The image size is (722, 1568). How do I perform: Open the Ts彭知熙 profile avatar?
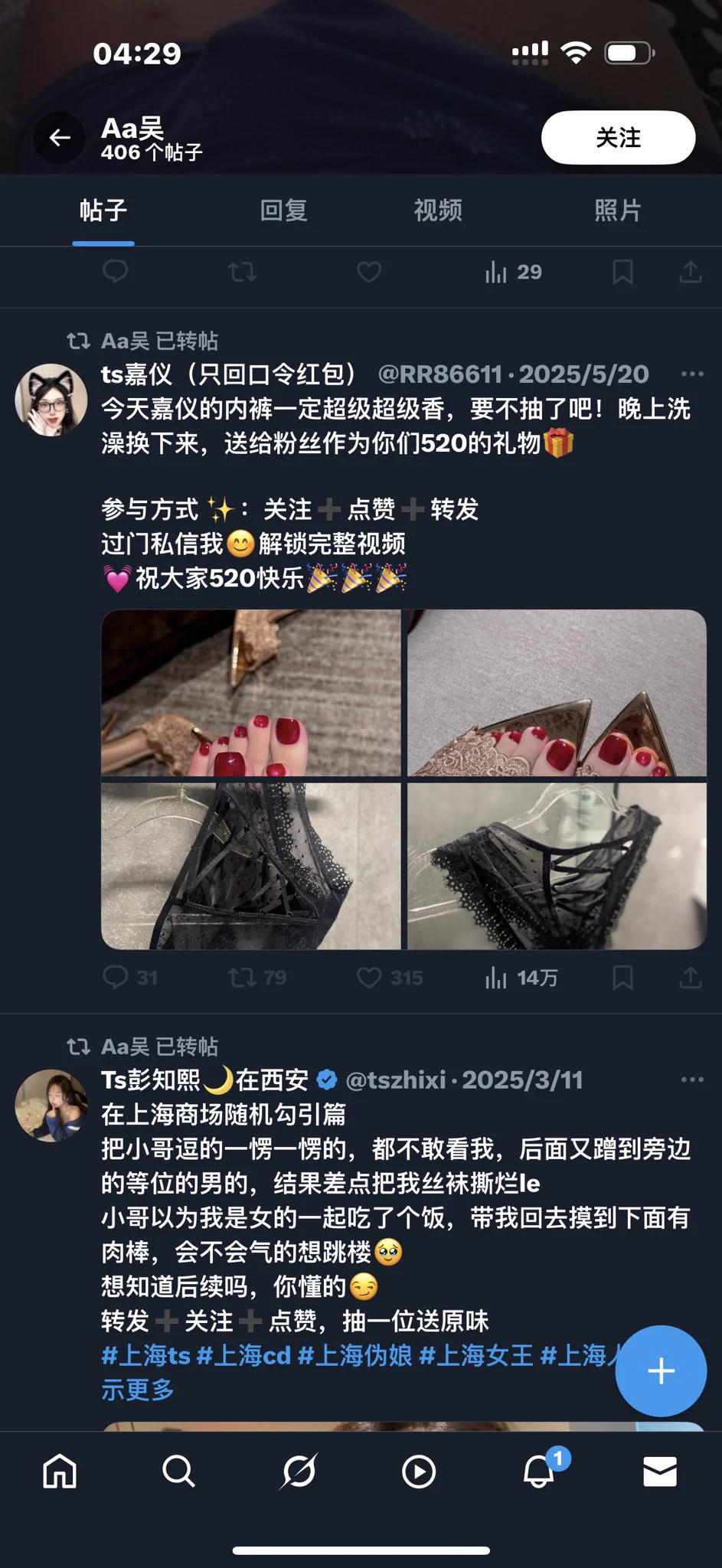coord(51,1106)
